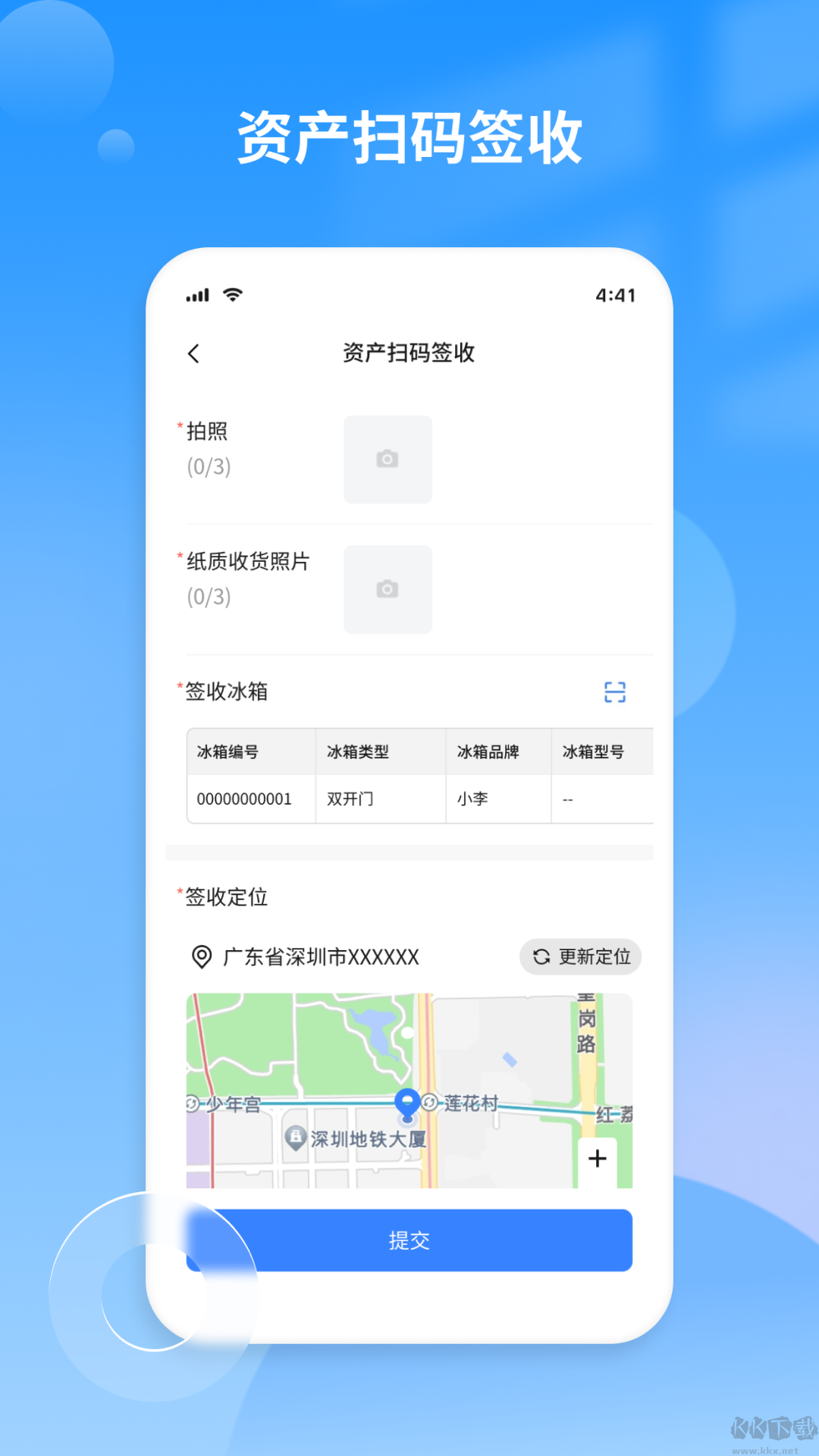Select fridge row 00000000001
The width and height of the screenshot is (819, 1456).
click(x=250, y=799)
